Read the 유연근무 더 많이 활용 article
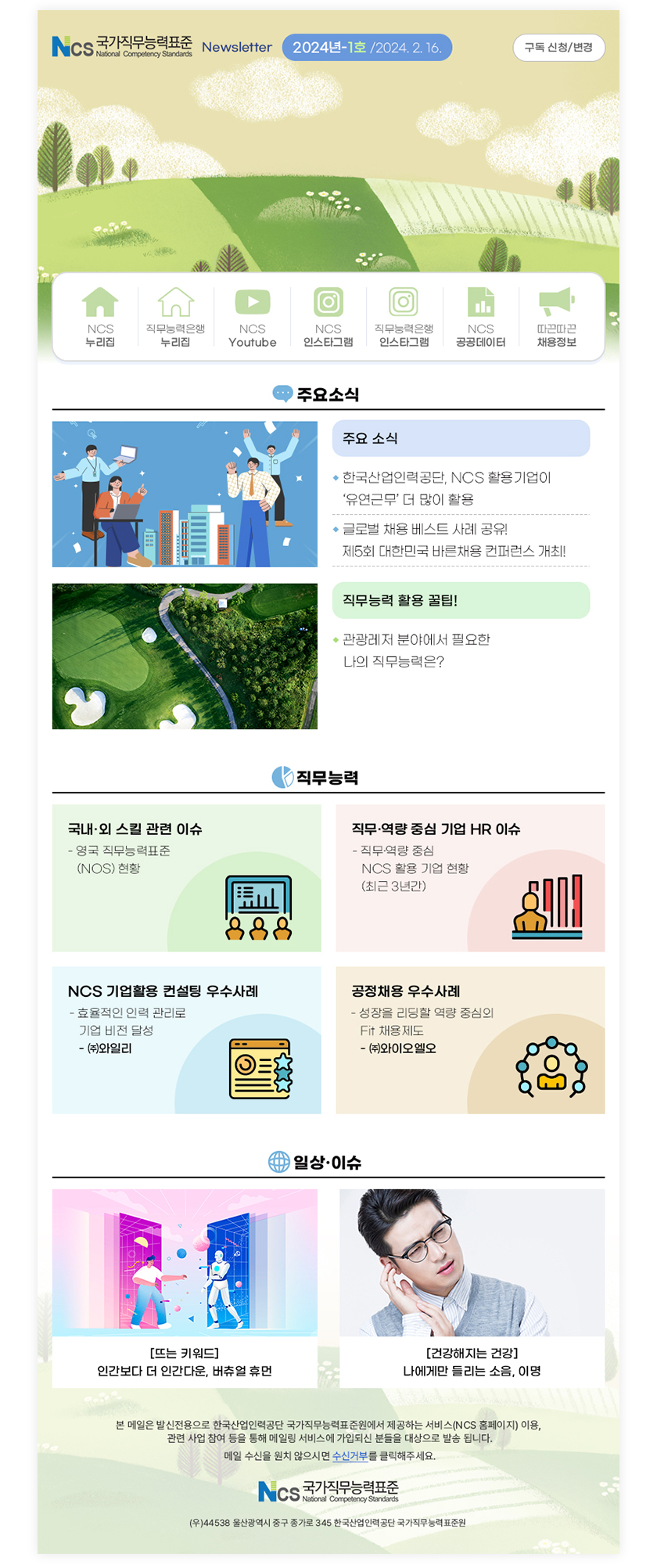 point(447,488)
